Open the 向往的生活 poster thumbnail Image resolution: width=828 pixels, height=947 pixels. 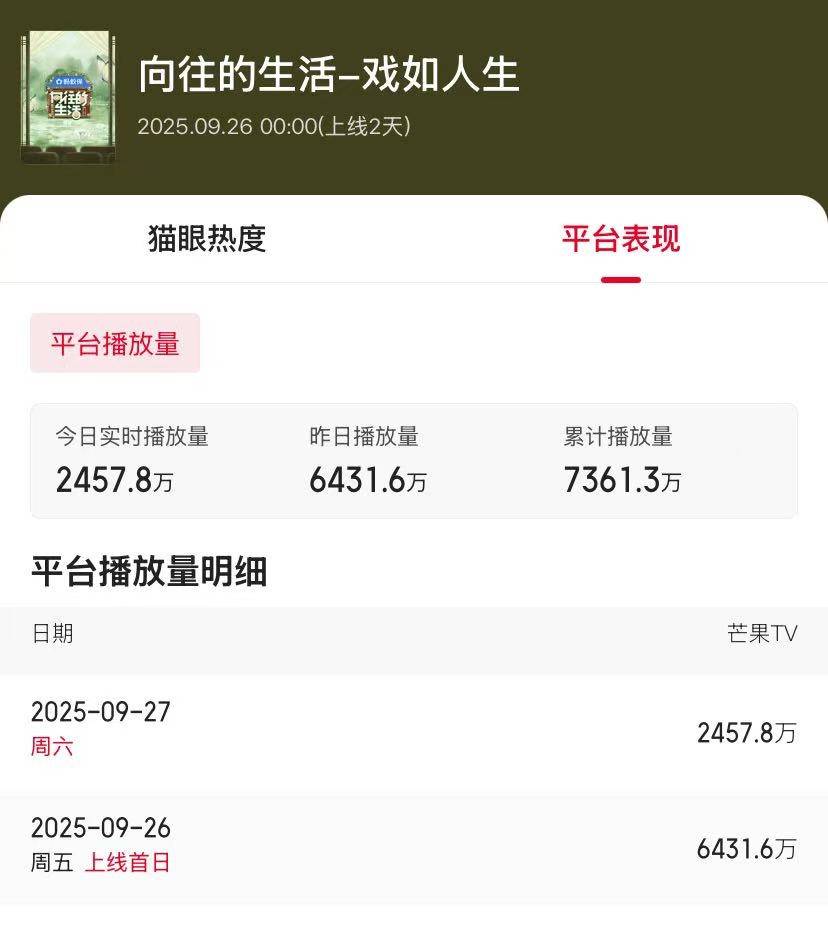click(68, 97)
